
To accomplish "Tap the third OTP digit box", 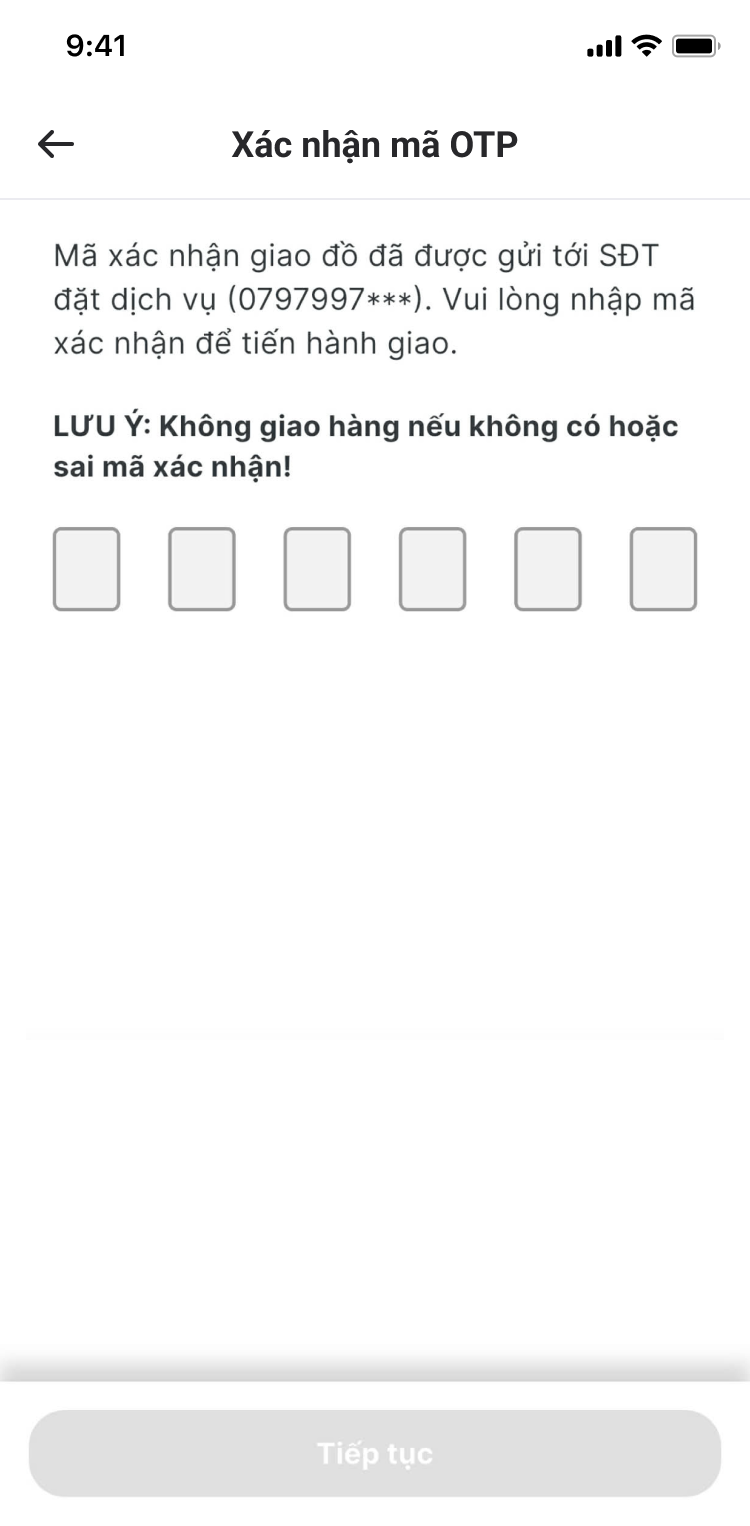I will click(x=317, y=569).
